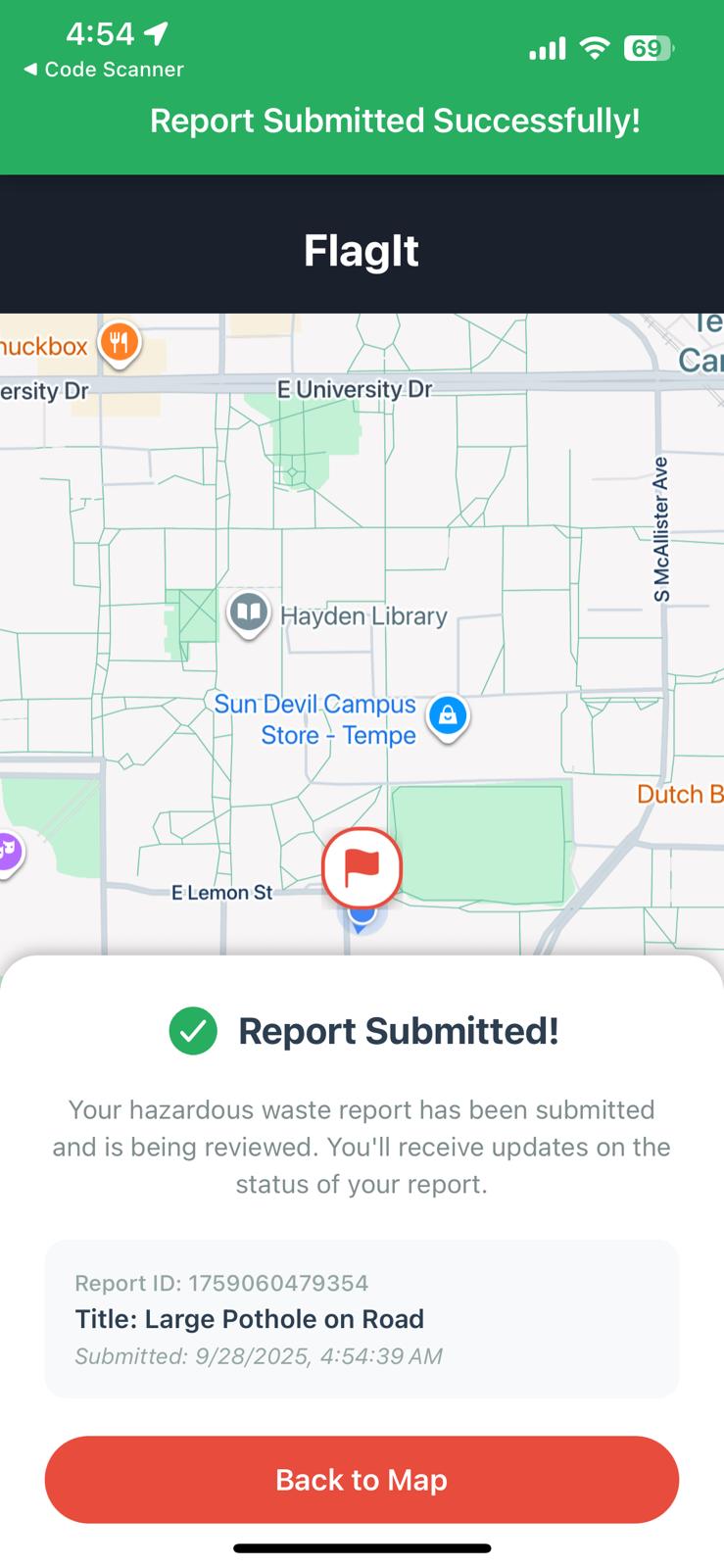Open the Hayden Library map pin
724x1568 pixels.
point(249,614)
